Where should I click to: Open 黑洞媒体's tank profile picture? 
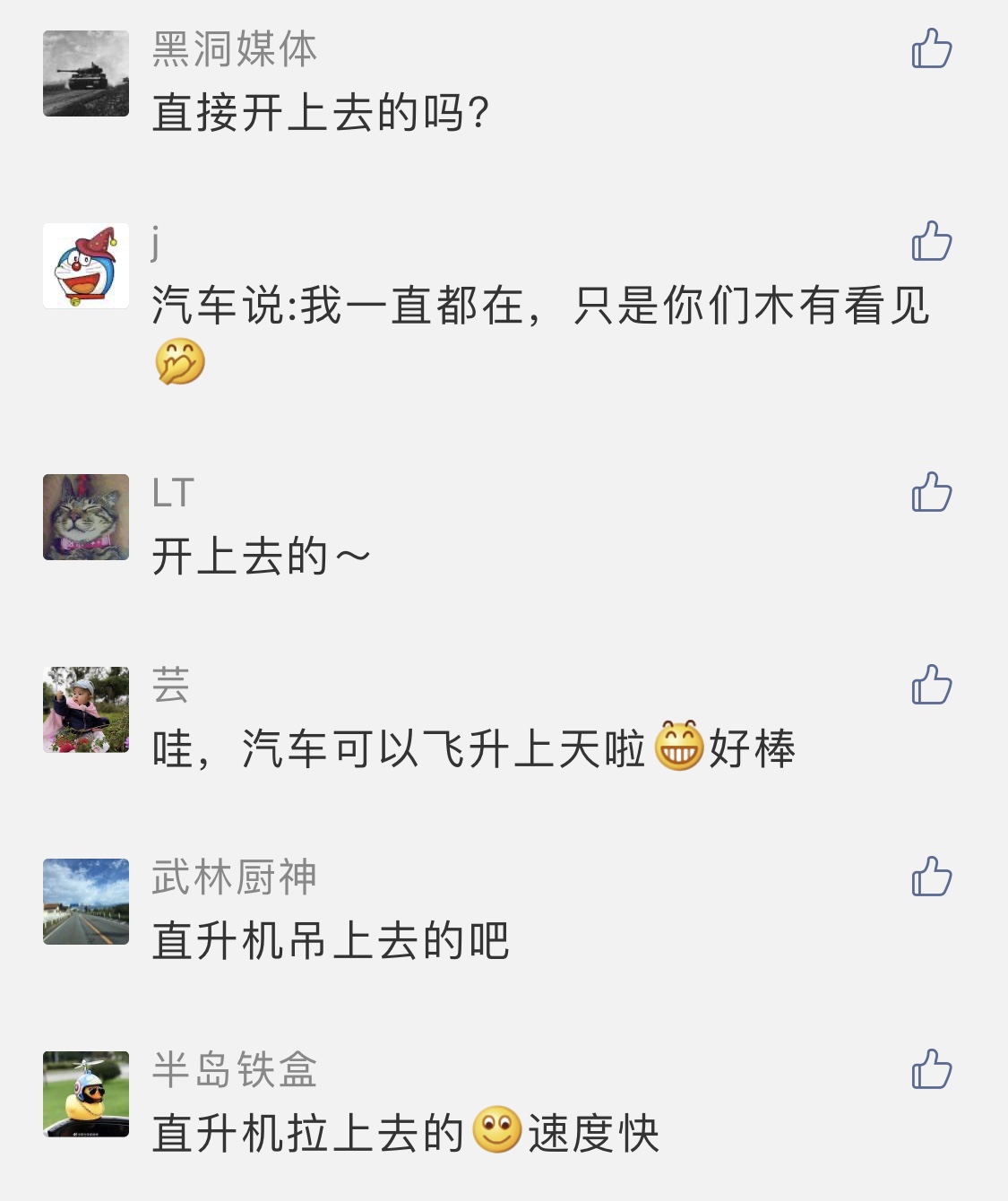(86, 73)
